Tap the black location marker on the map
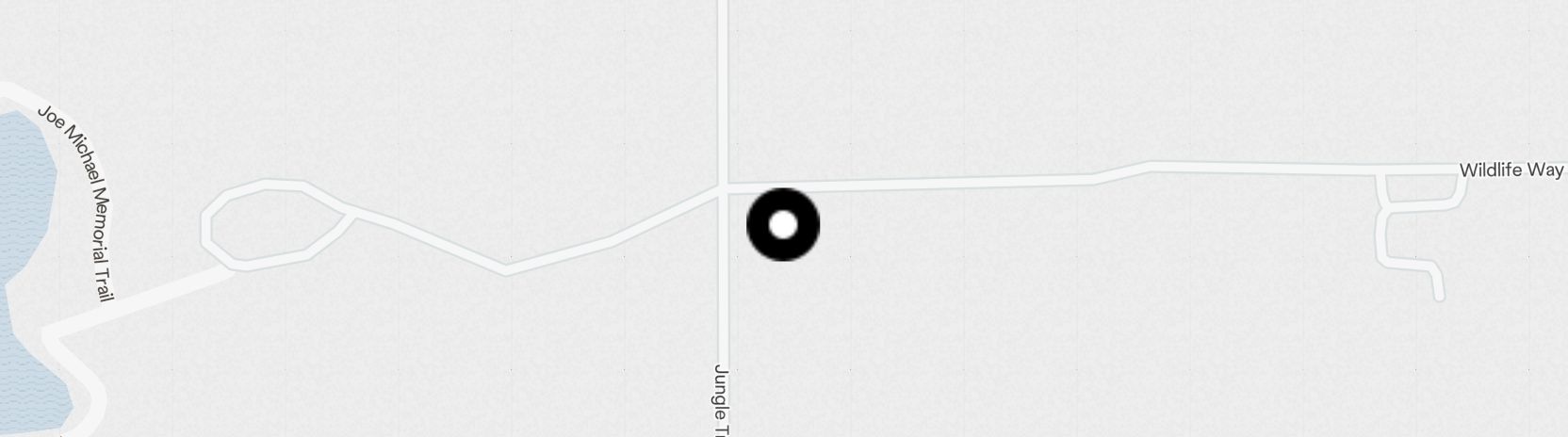 click(783, 225)
